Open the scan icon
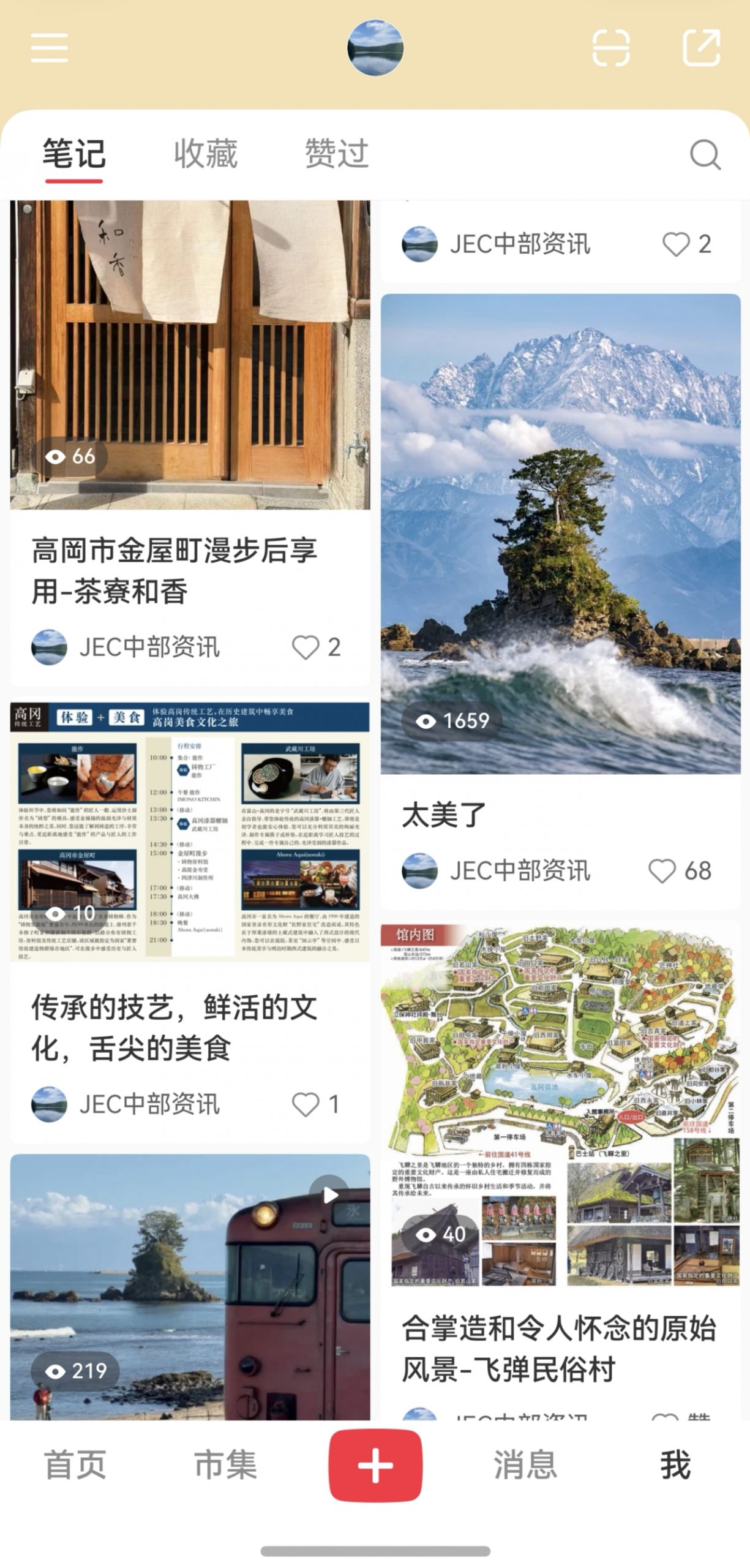Image resolution: width=750 pixels, height=1568 pixels. [x=610, y=48]
